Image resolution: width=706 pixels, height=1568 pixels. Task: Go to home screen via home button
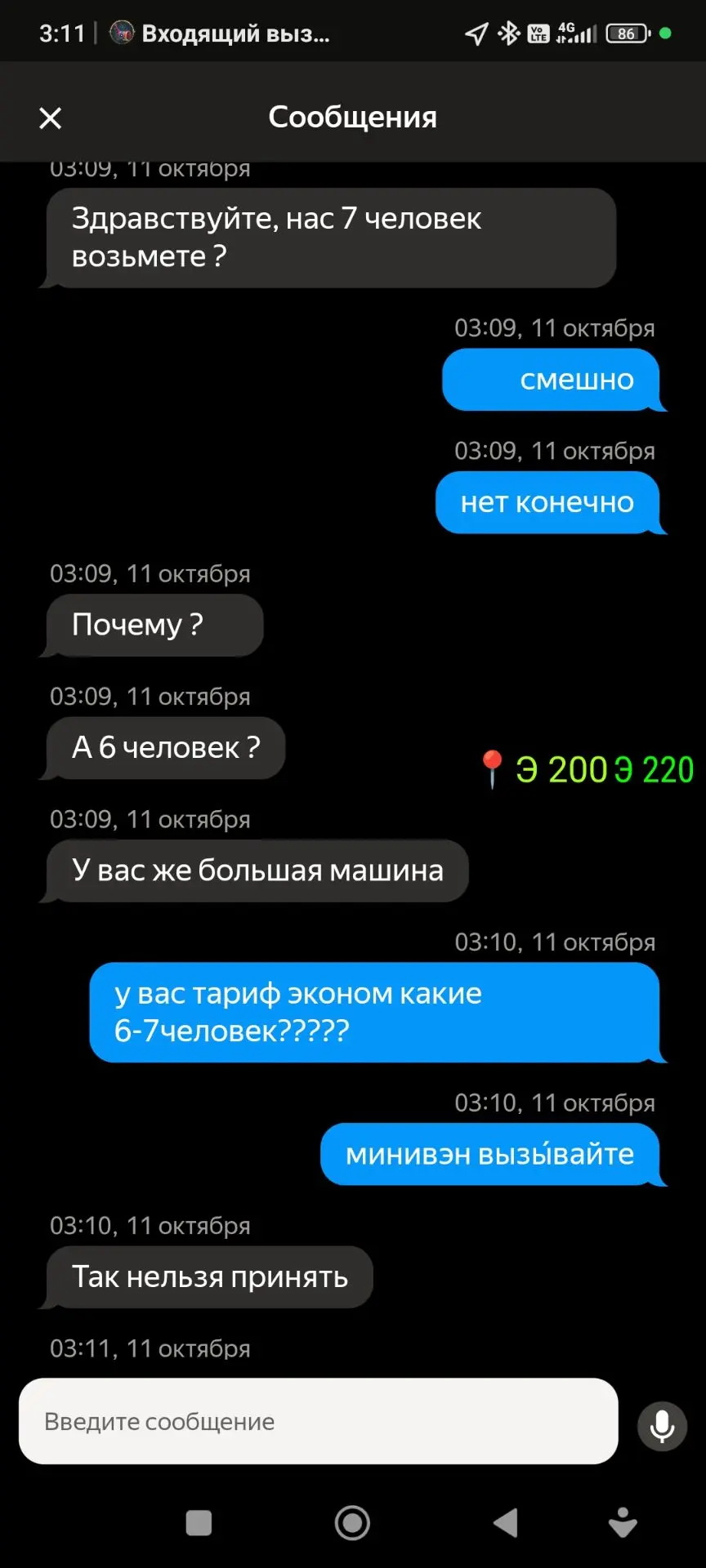coord(352,1523)
